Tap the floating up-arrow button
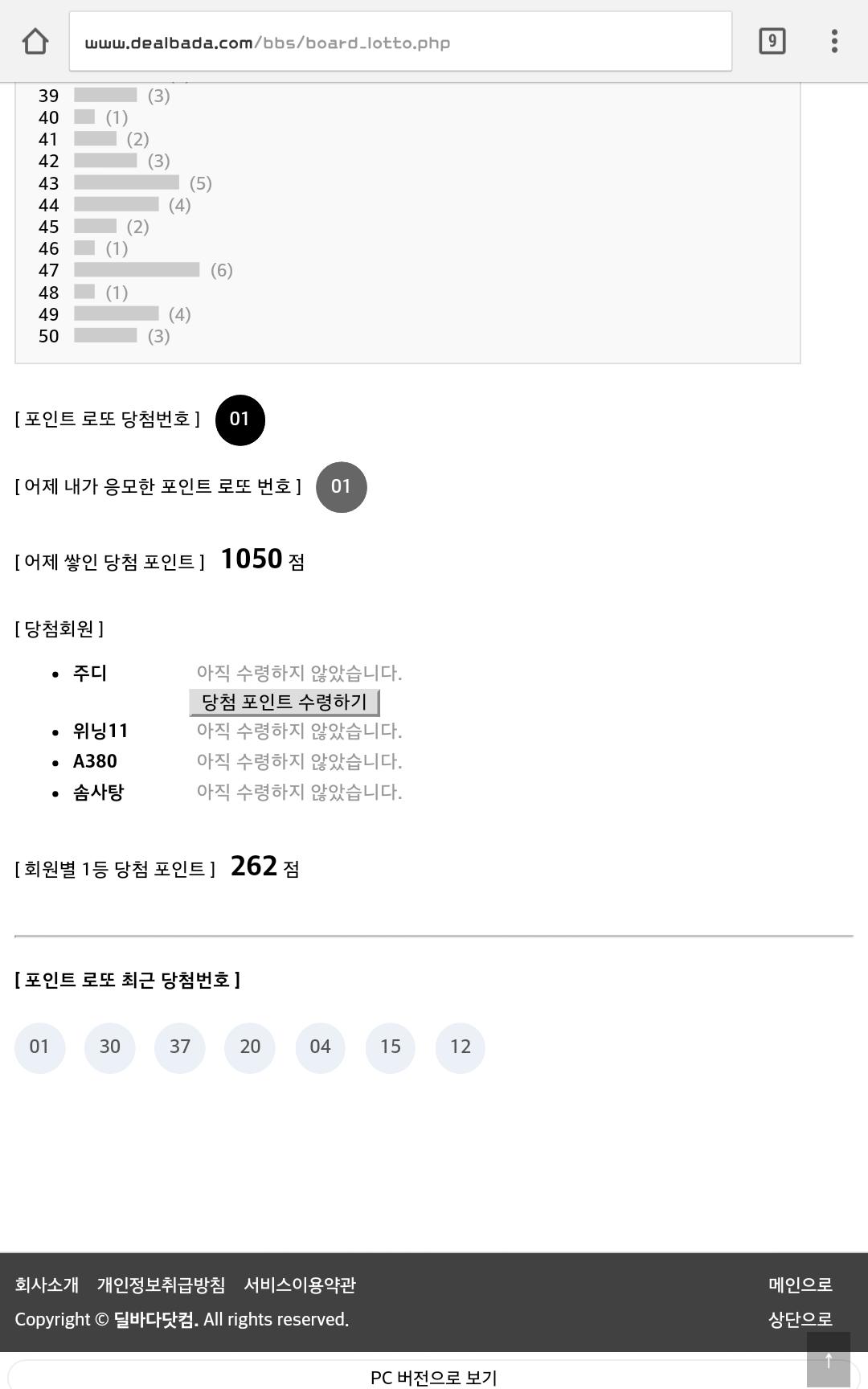Image resolution: width=868 pixels, height=1389 pixels. point(829,1359)
